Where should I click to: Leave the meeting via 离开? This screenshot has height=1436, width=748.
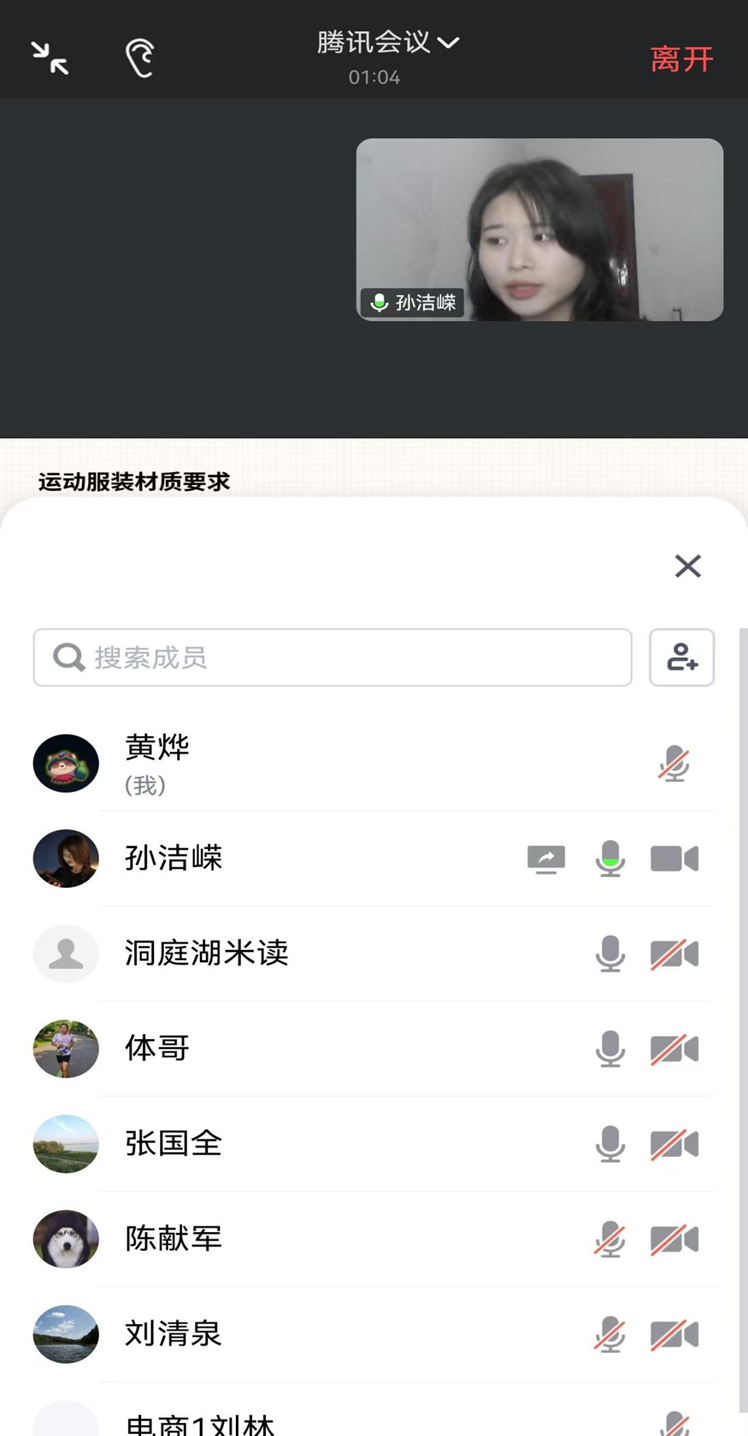681,59
